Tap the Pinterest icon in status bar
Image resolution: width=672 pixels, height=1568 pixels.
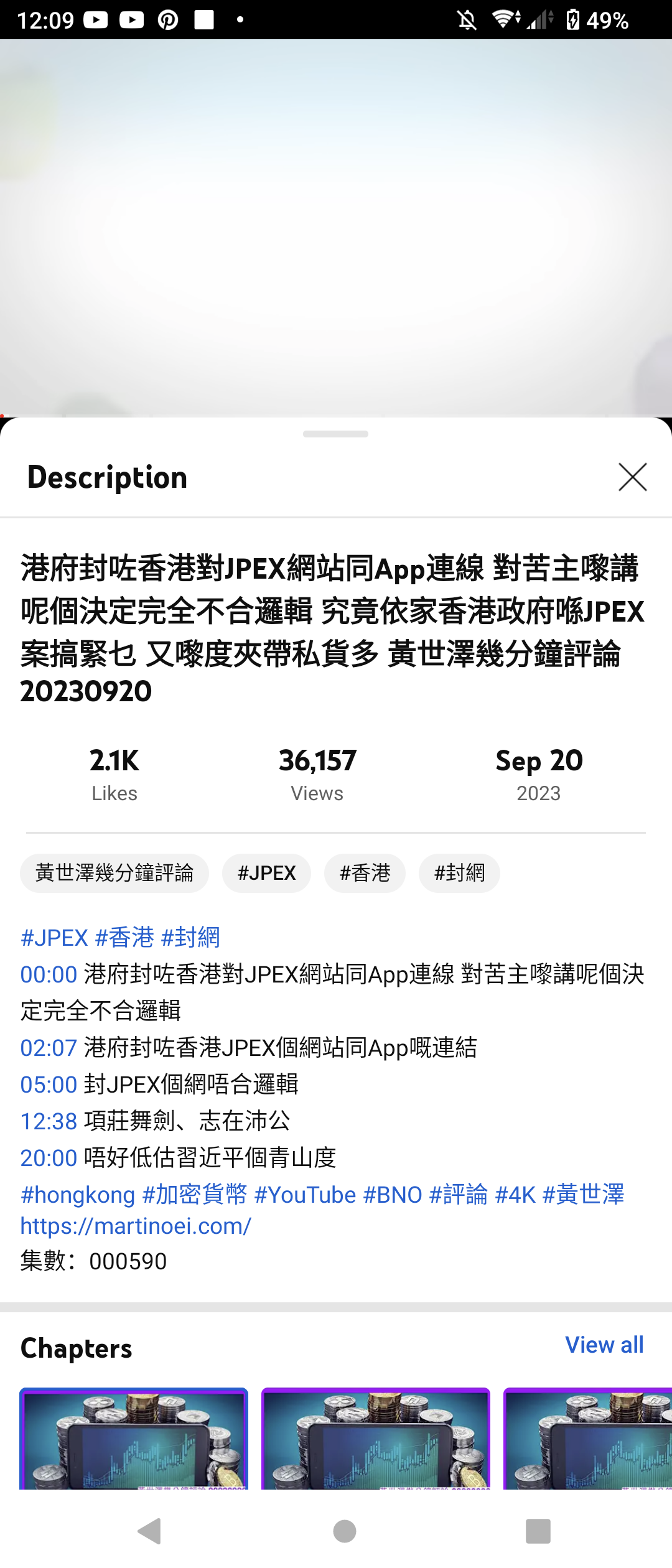coord(167,19)
